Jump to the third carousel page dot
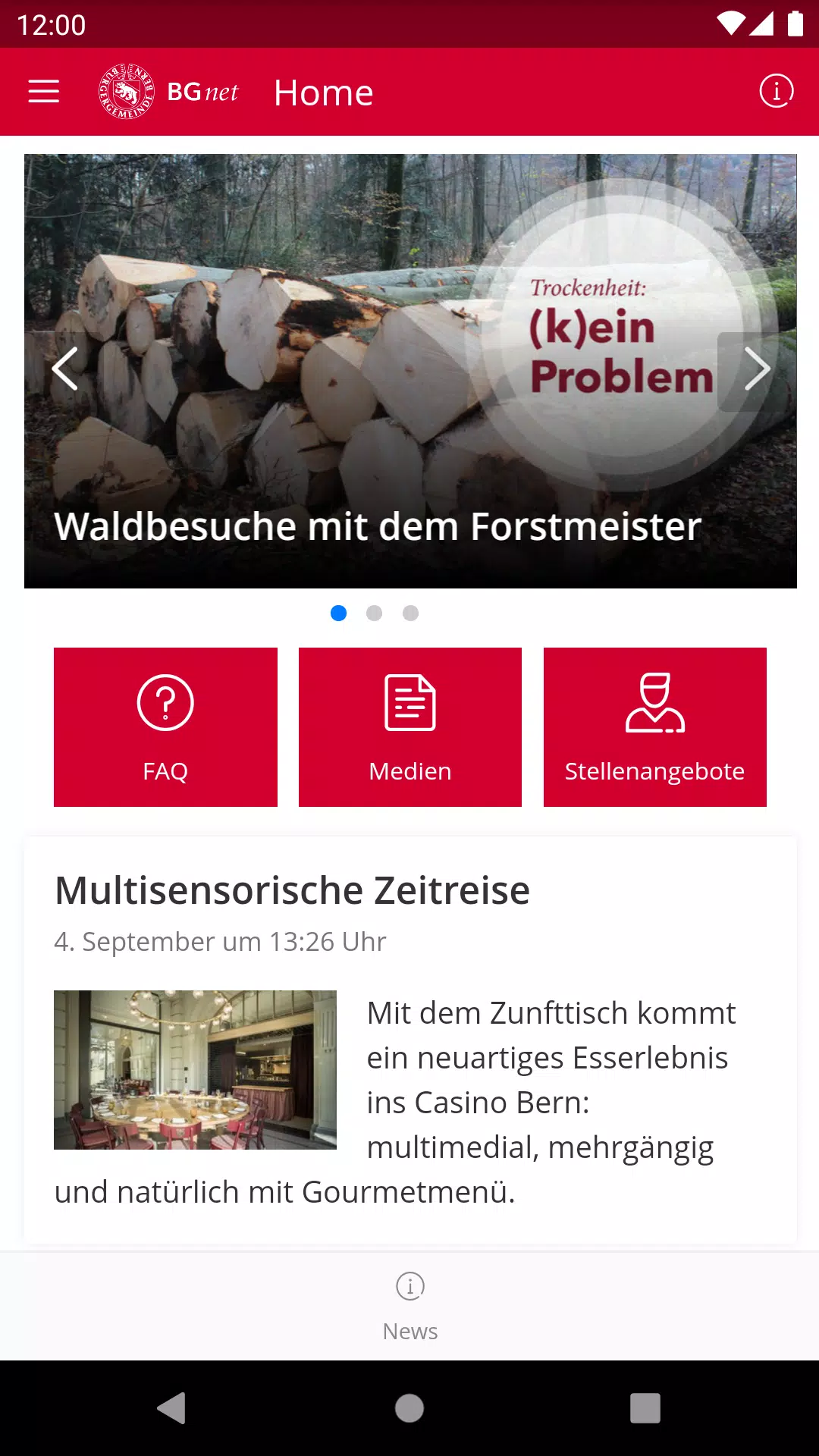Image resolution: width=819 pixels, height=1456 pixels. (x=410, y=613)
